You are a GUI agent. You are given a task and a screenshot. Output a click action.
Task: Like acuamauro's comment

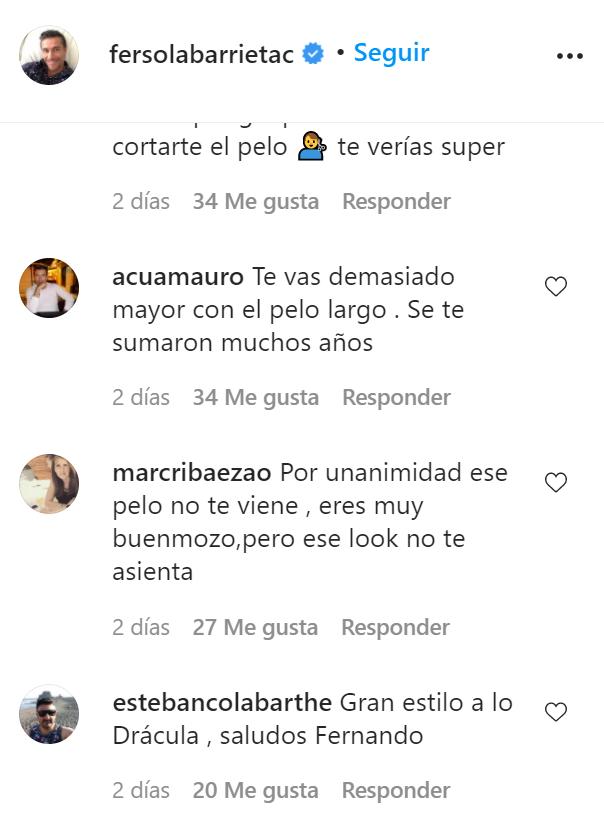[x=556, y=287]
